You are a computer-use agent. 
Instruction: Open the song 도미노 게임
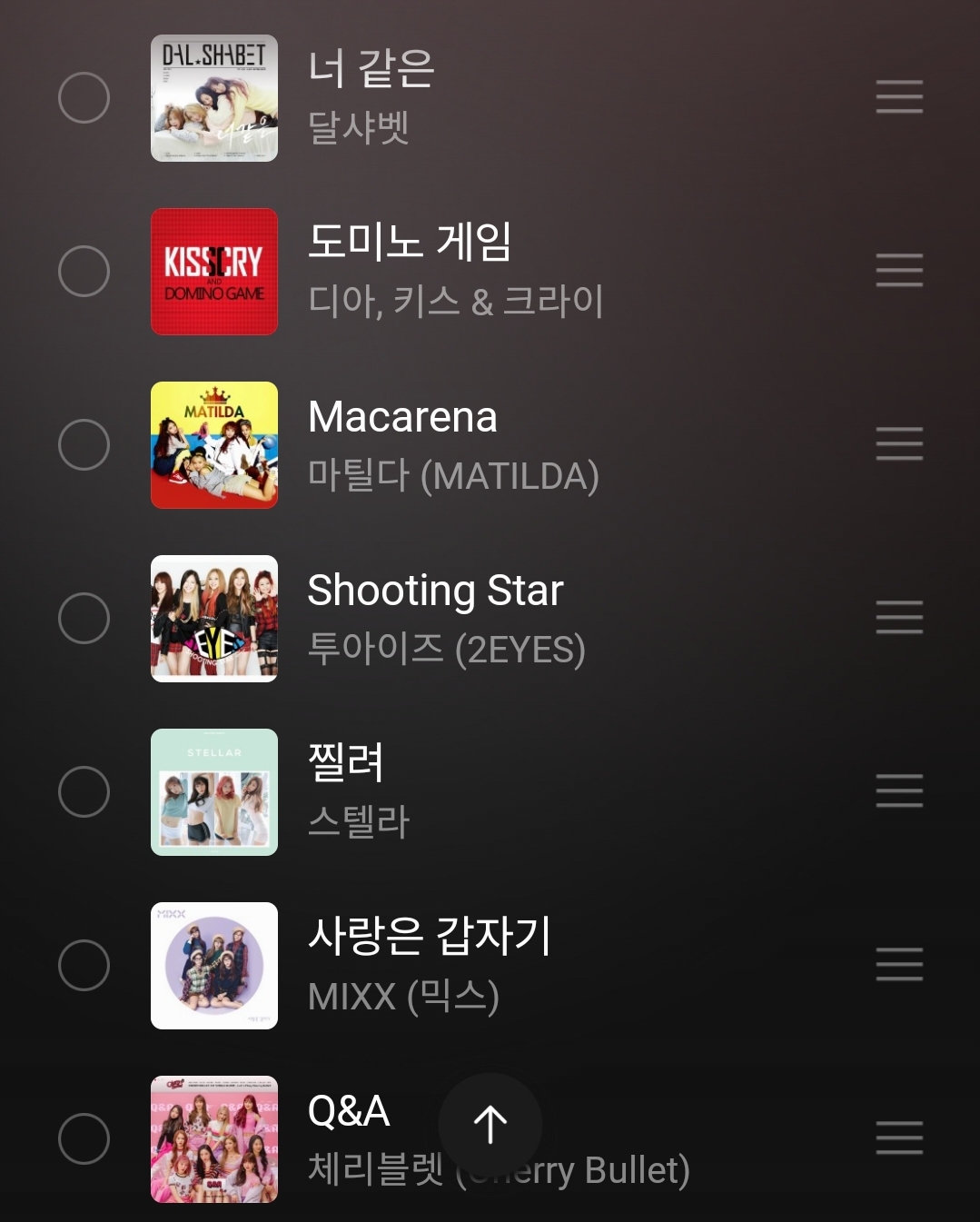[409, 243]
